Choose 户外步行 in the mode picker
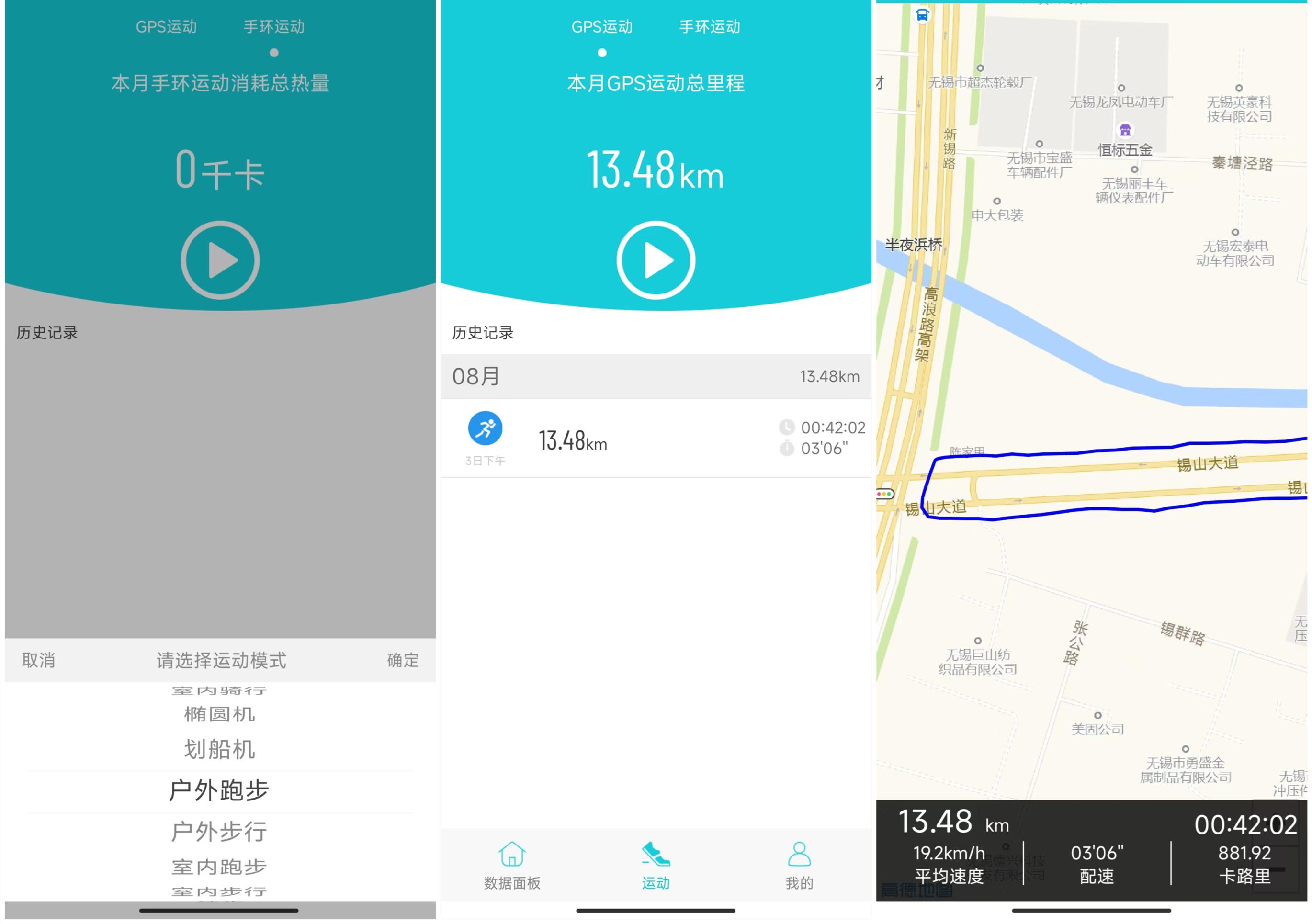 pos(219,832)
